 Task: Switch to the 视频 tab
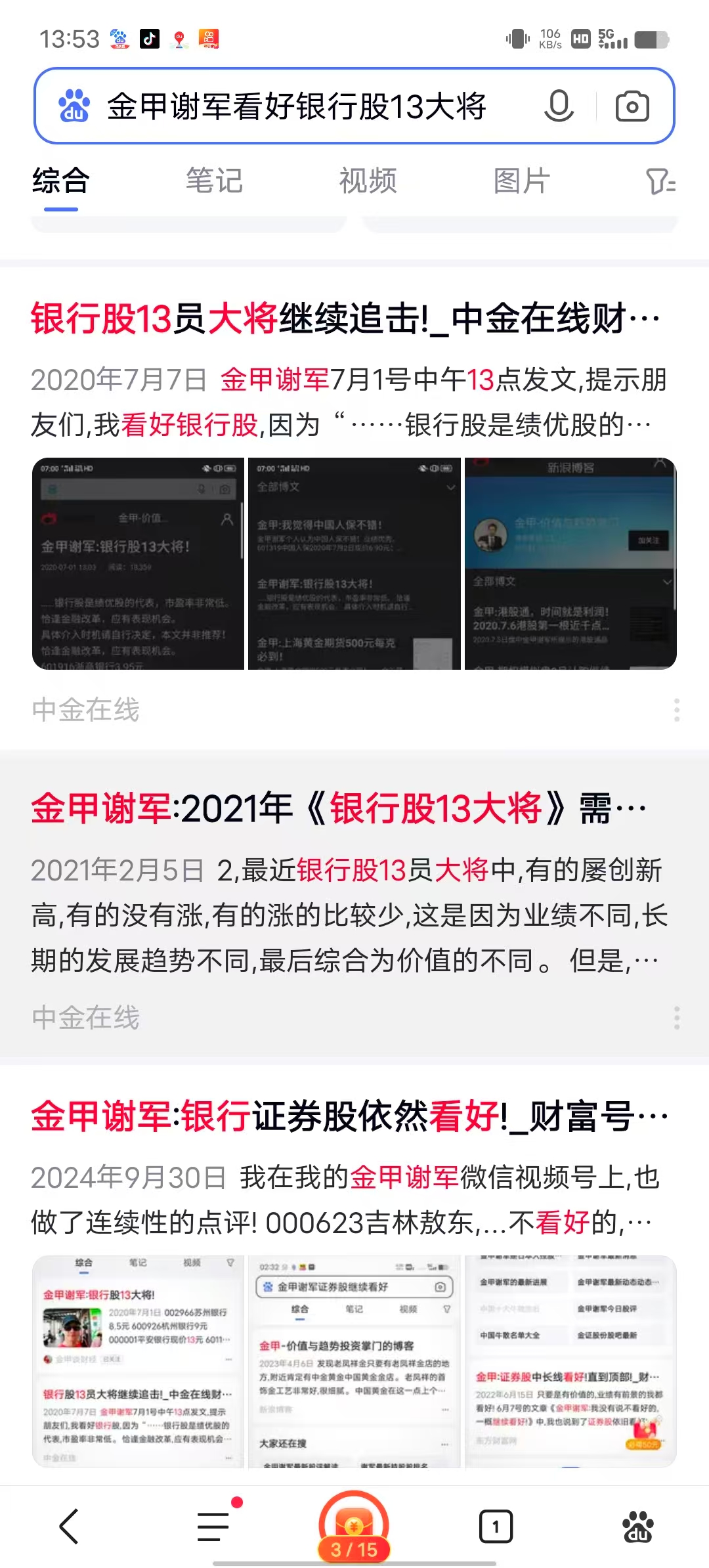tap(368, 181)
